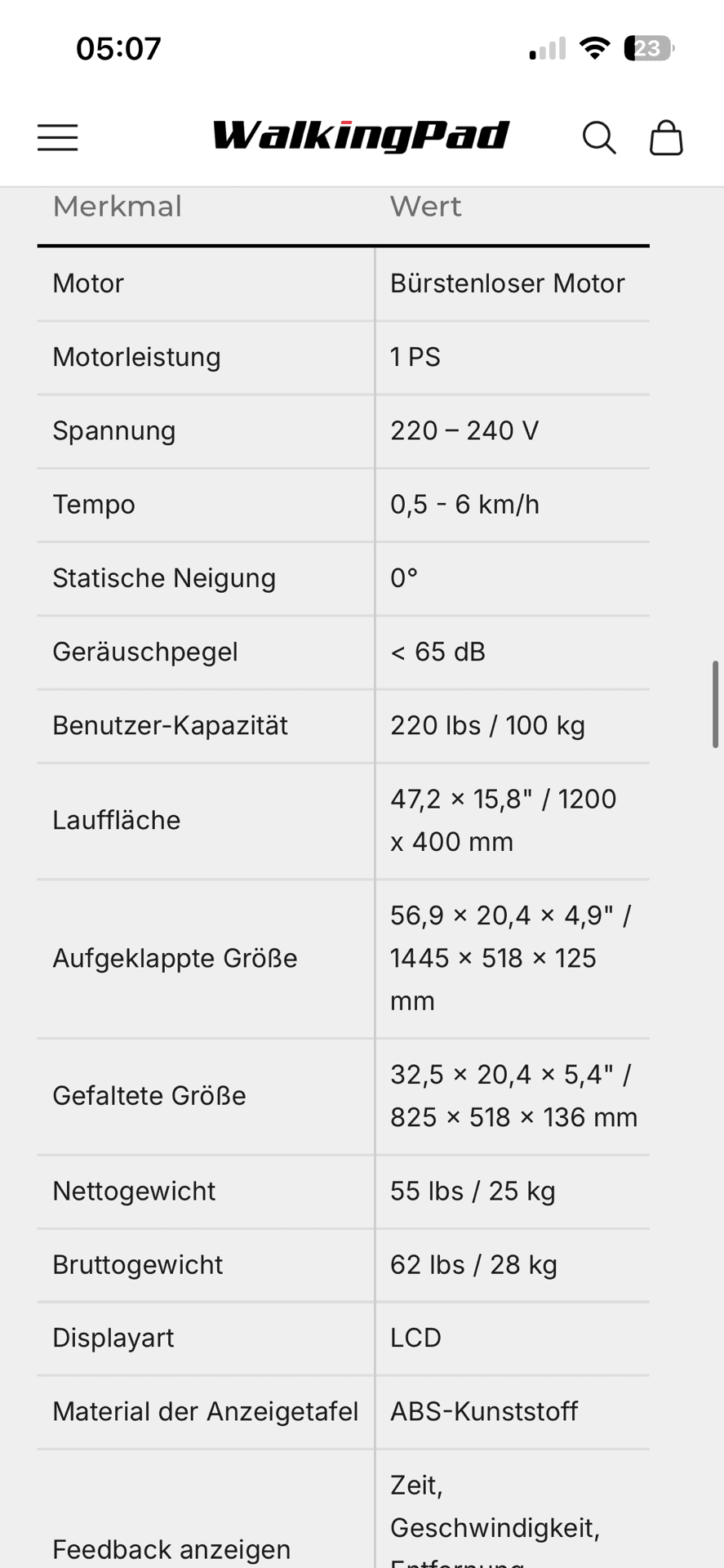724x1568 pixels.
Task: Open the shopping bag cart
Action: (666, 137)
